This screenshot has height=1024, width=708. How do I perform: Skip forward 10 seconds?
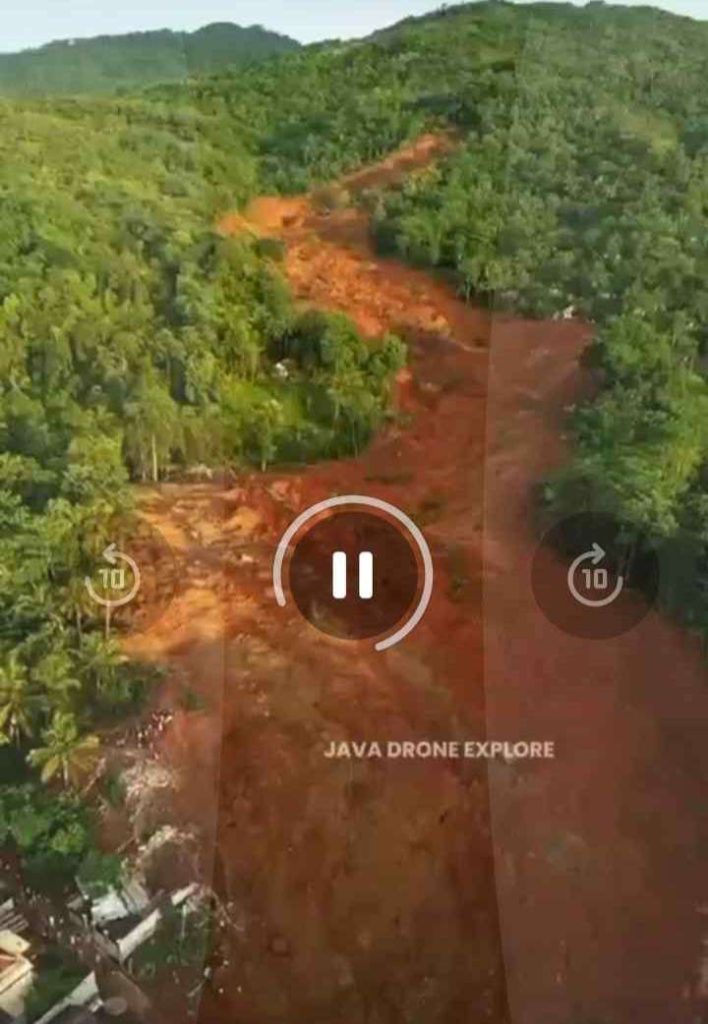594,576
